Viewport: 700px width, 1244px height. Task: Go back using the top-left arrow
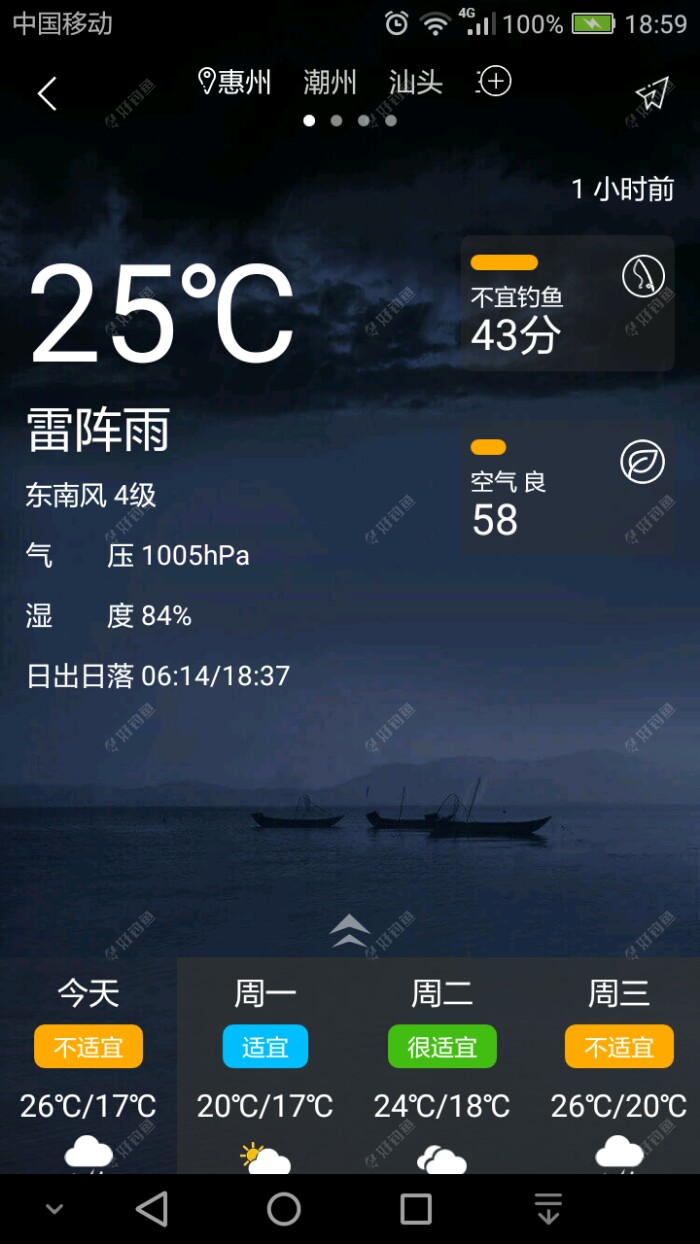(x=47, y=94)
